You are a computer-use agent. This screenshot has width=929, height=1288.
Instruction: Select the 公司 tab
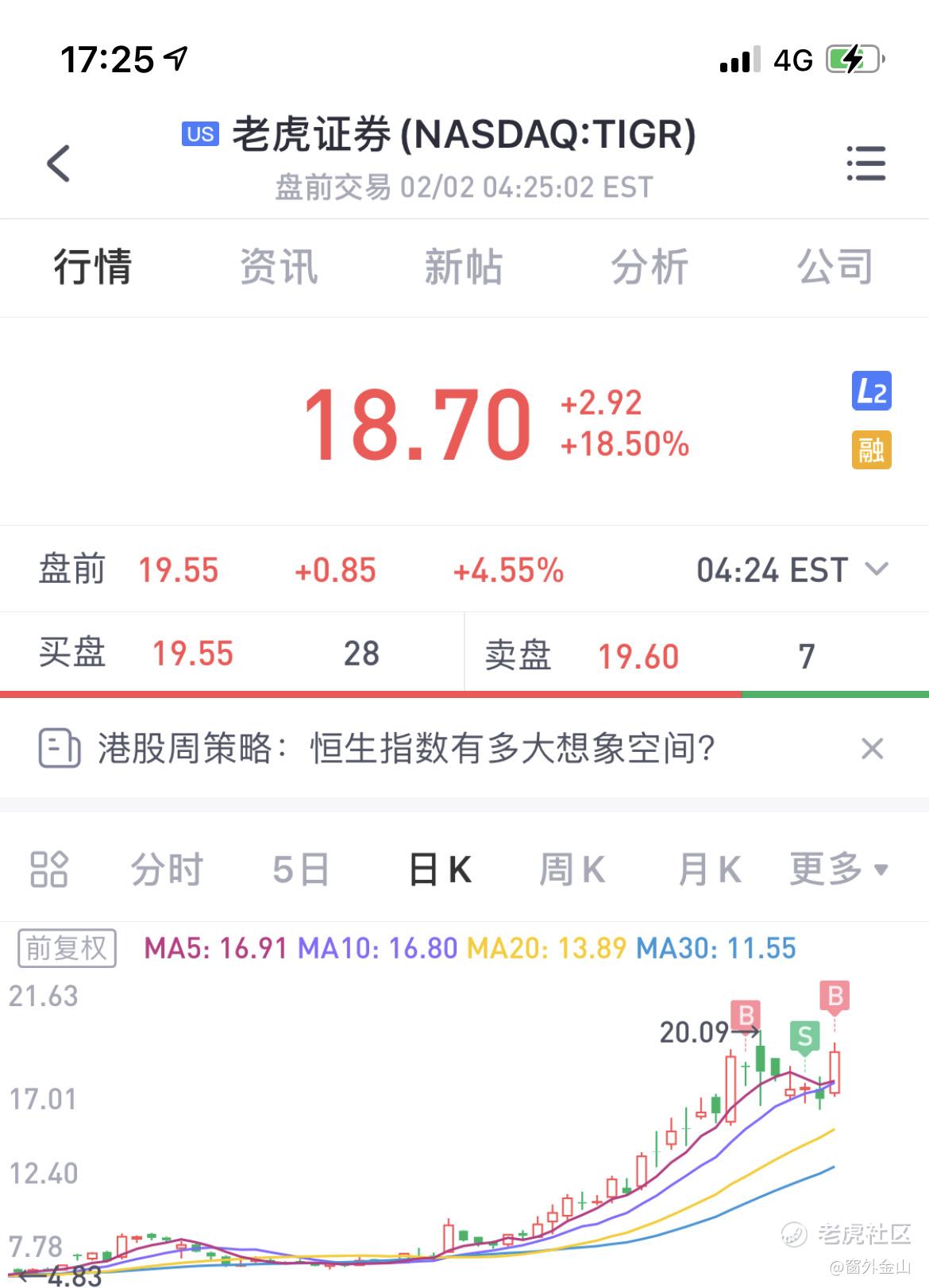[835, 267]
